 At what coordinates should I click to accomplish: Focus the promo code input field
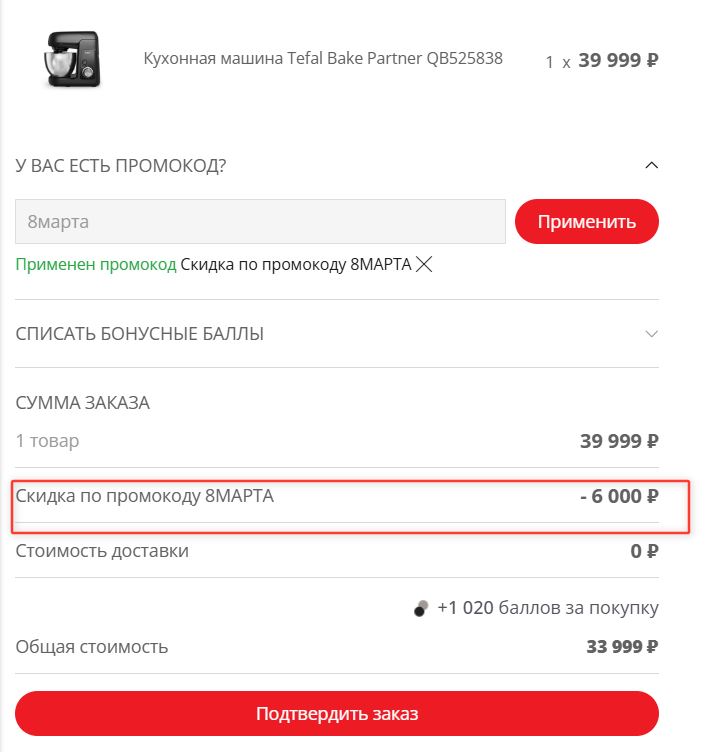tap(260, 222)
